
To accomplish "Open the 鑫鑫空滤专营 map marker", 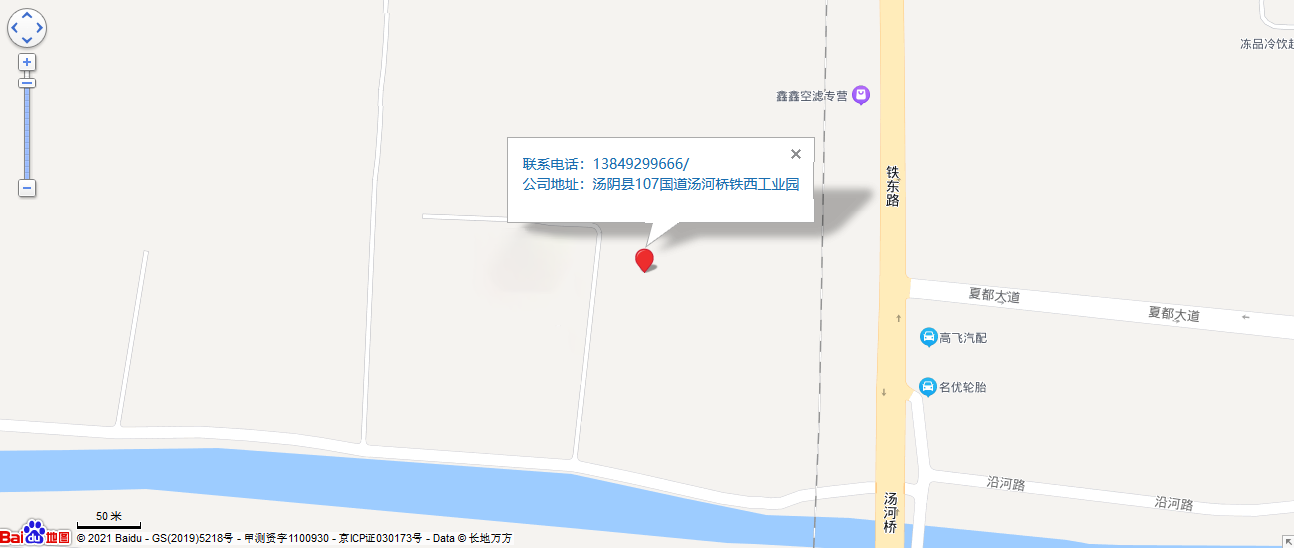I will pos(861,95).
